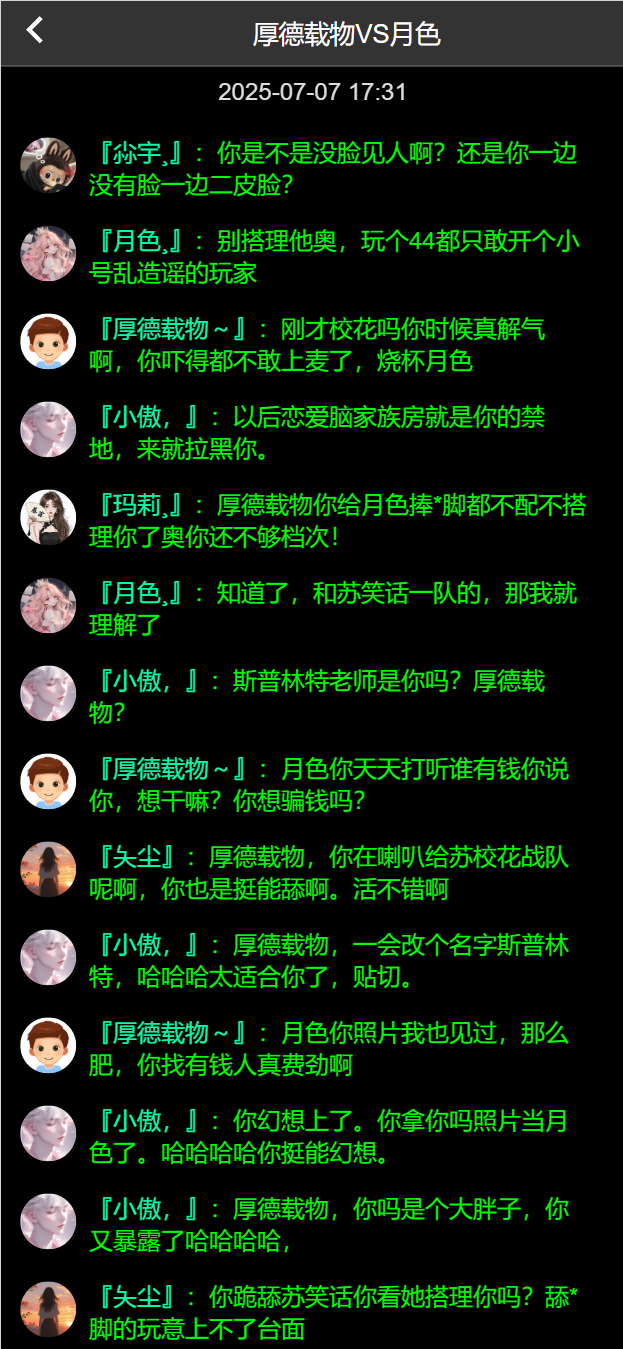Go back using the top-left arrow
The width and height of the screenshot is (623, 1349).
point(35,31)
